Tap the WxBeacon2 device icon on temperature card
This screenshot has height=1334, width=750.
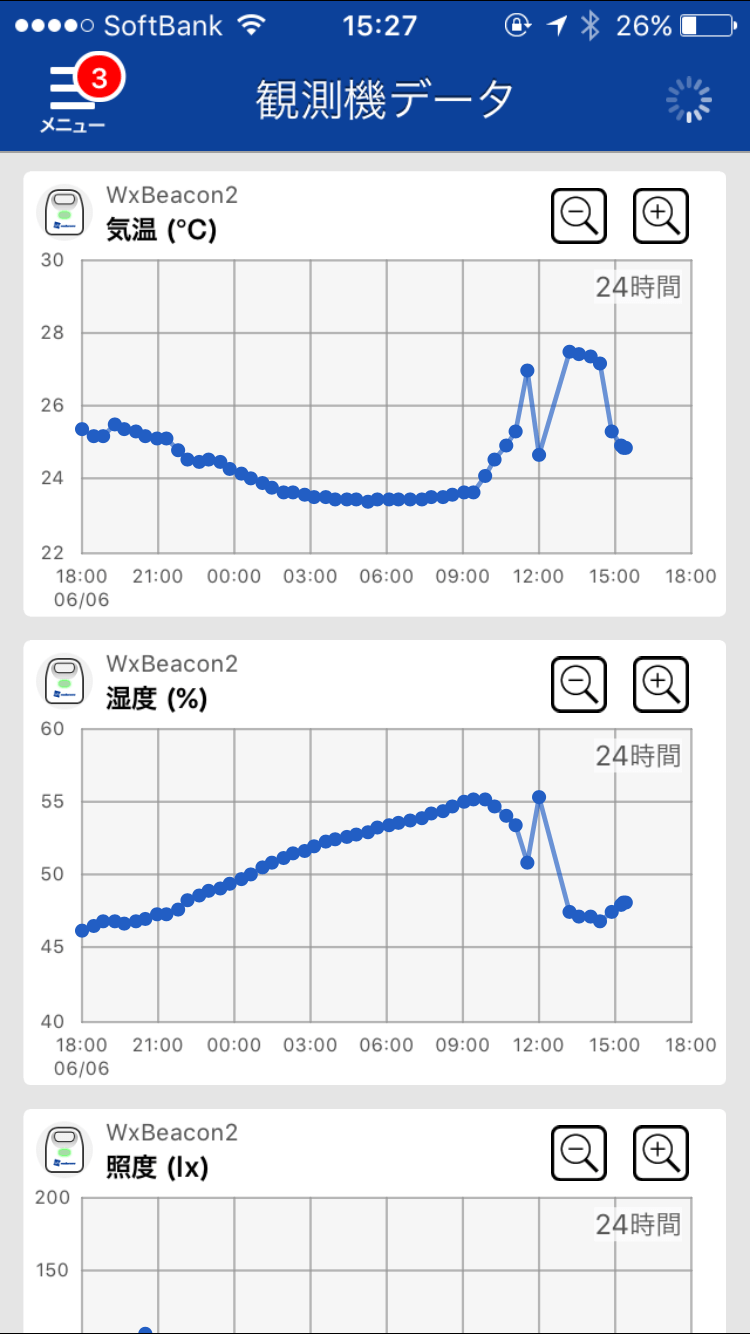(x=64, y=213)
